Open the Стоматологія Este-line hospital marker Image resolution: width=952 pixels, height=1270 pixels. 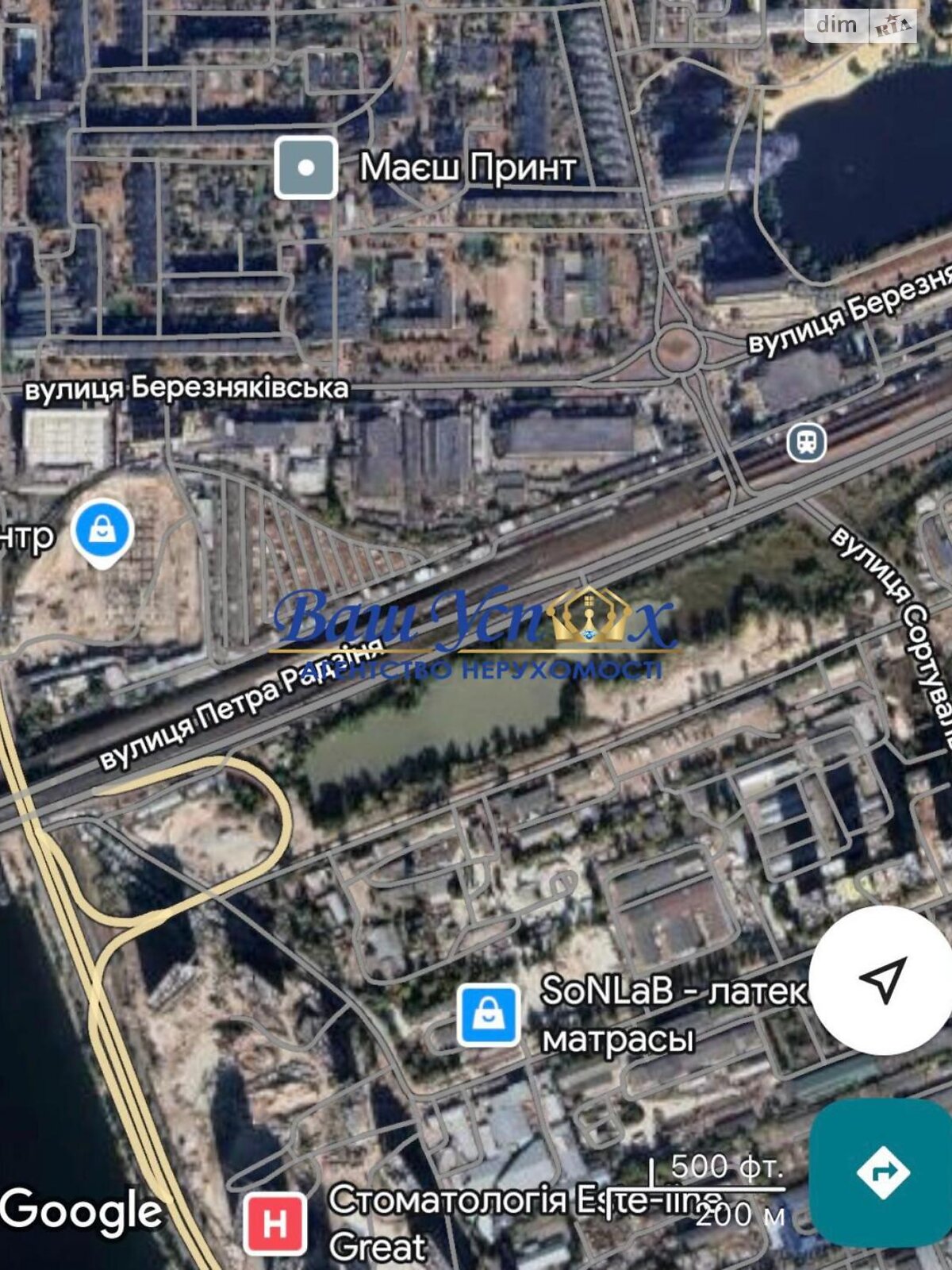click(274, 1223)
